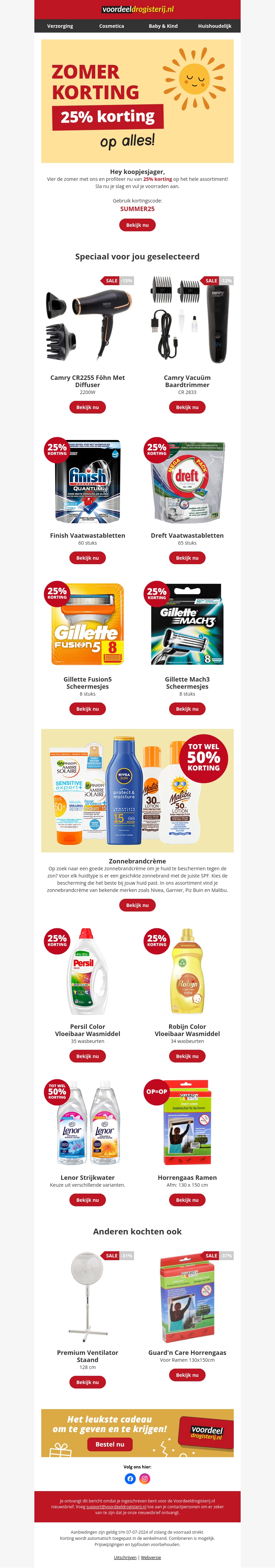Viewport: 275px width, 1568px height.
Task: View the Zonnebrandcrème assortment
Action: tap(137, 905)
